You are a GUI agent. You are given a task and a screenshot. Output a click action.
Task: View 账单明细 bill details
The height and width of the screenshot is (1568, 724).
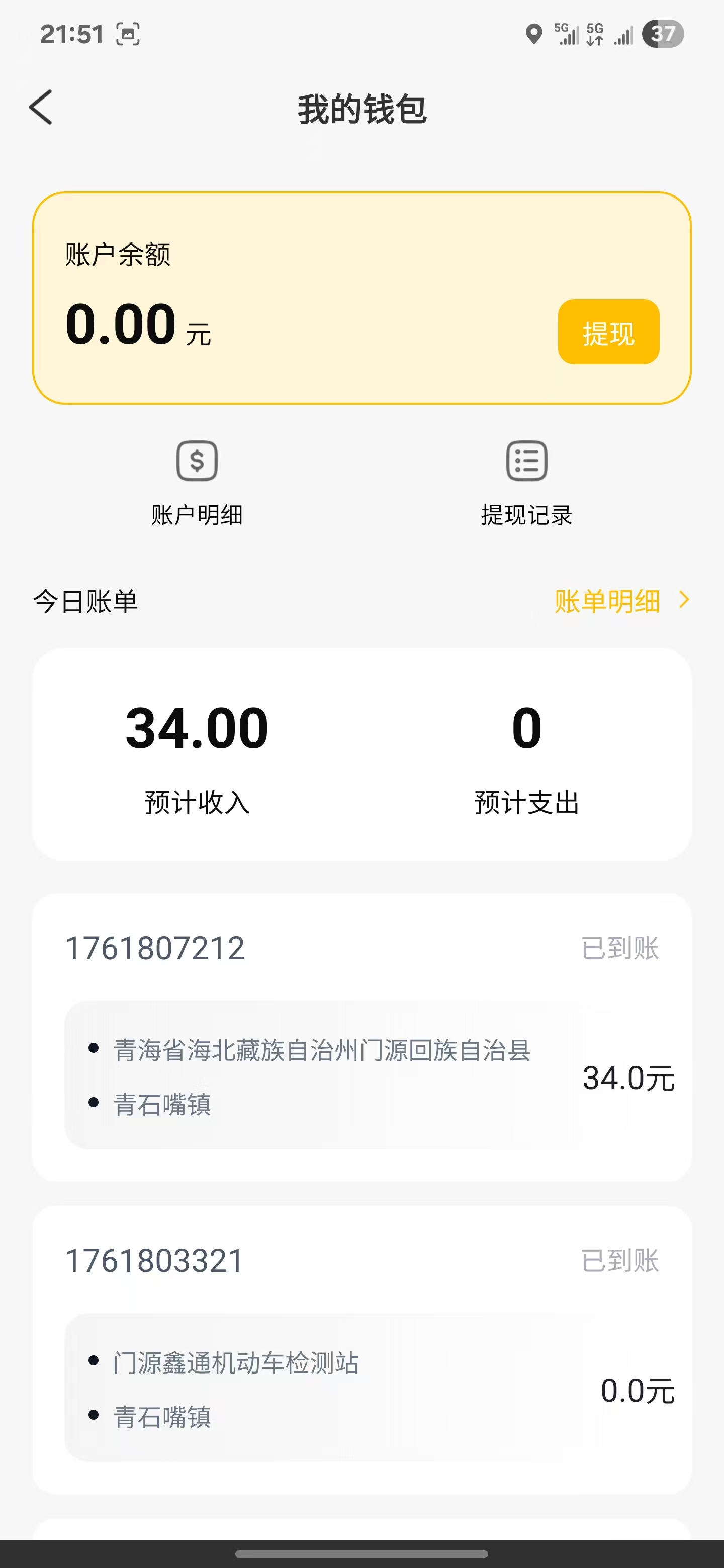tap(620, 602)
